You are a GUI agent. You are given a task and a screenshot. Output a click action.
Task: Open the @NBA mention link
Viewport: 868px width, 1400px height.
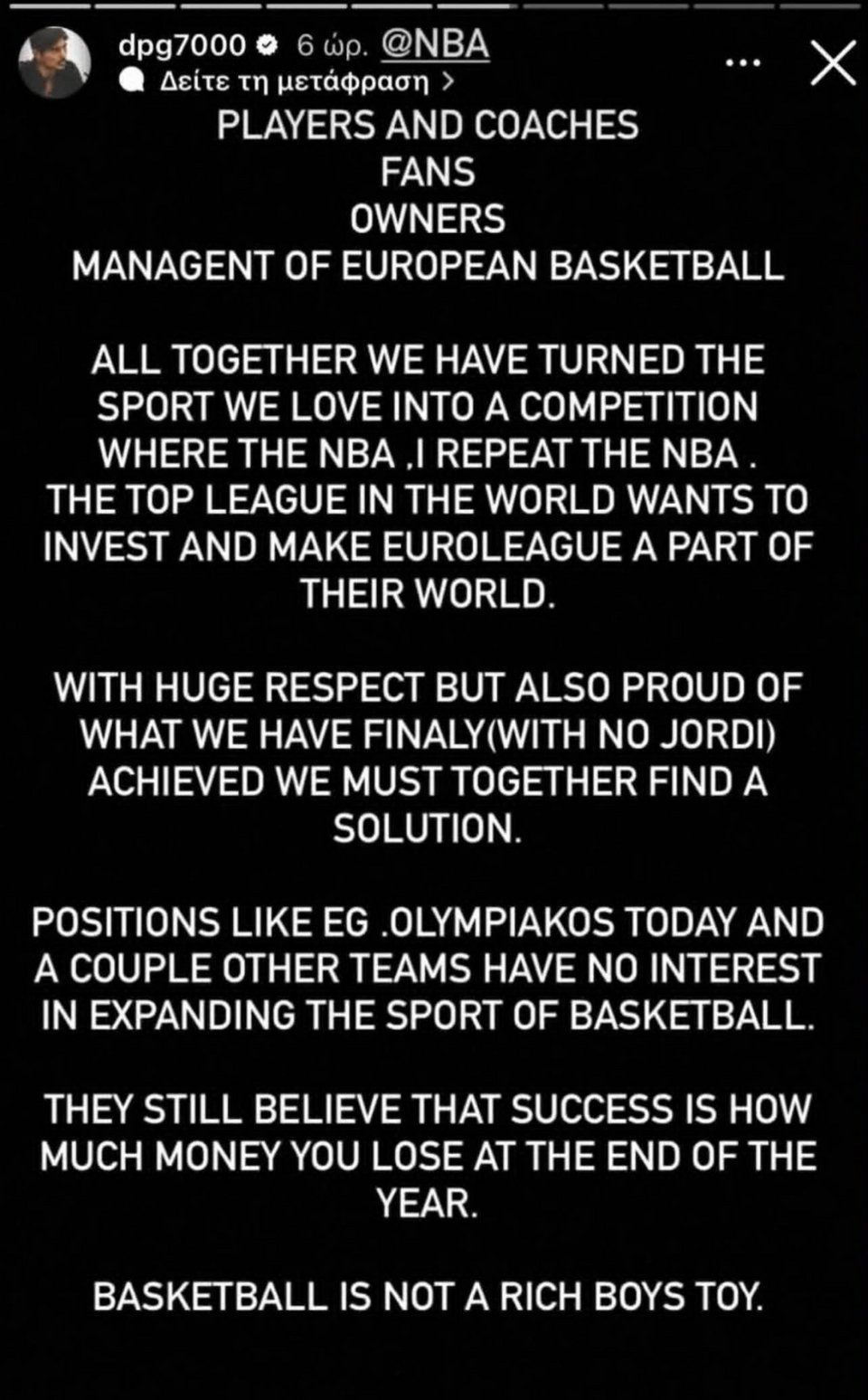click(436, 44)
